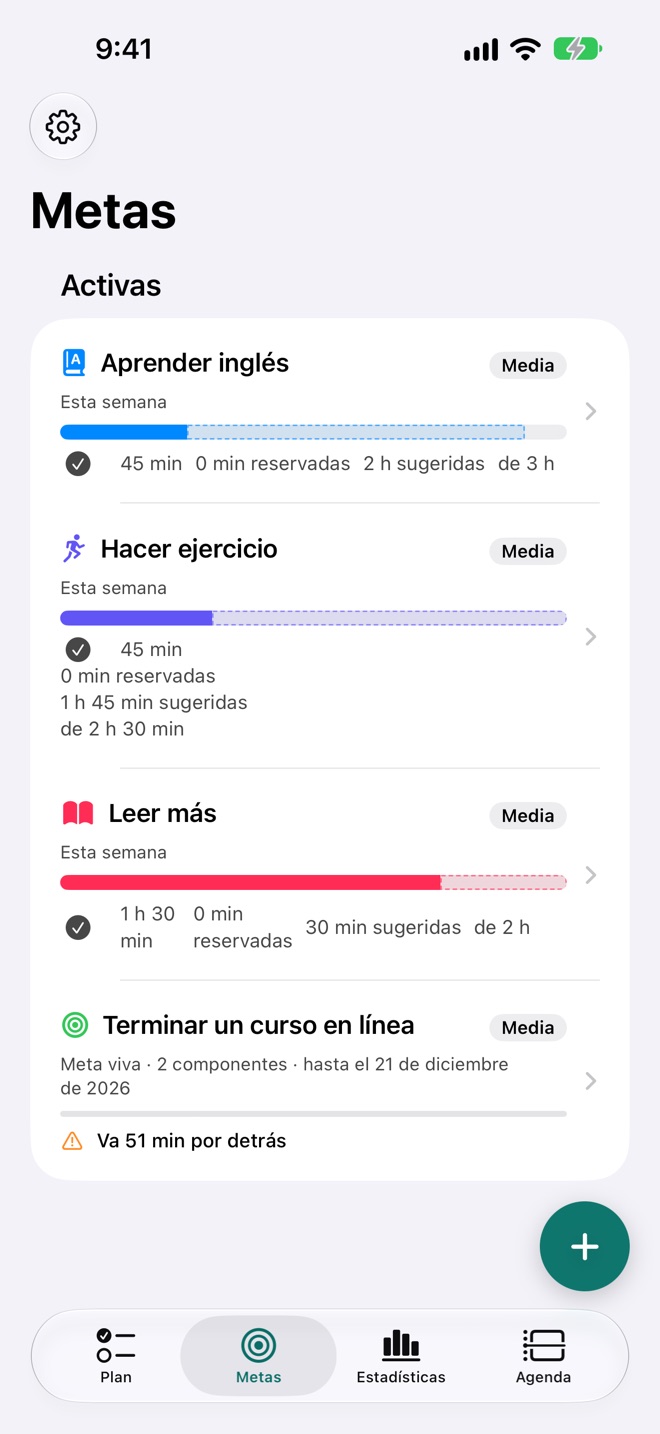Image resolution: width=660 pixels, height=1434 pixels.
Task: Open the settings gear icon
Action: coord(63,127)
